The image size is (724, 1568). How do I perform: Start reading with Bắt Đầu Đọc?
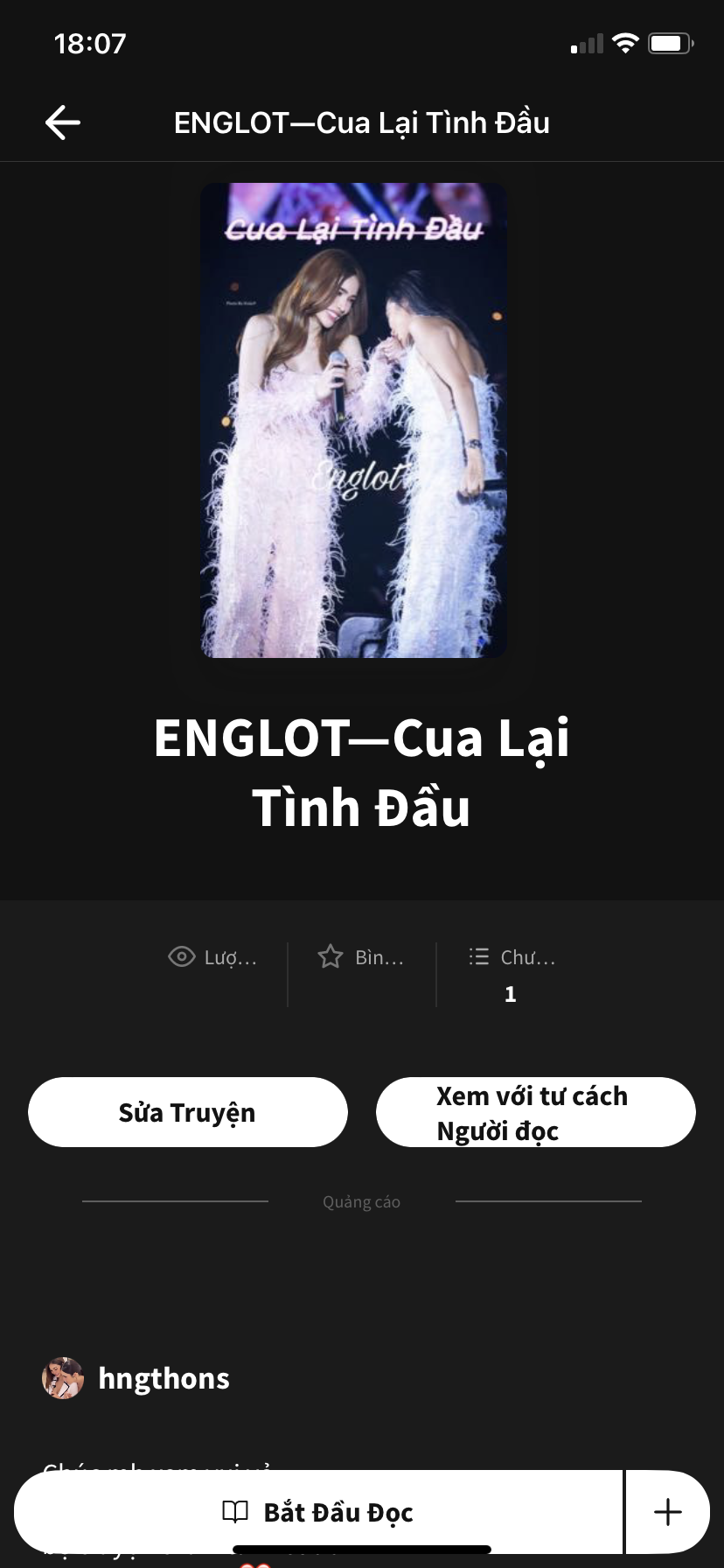coord(318,1512)
